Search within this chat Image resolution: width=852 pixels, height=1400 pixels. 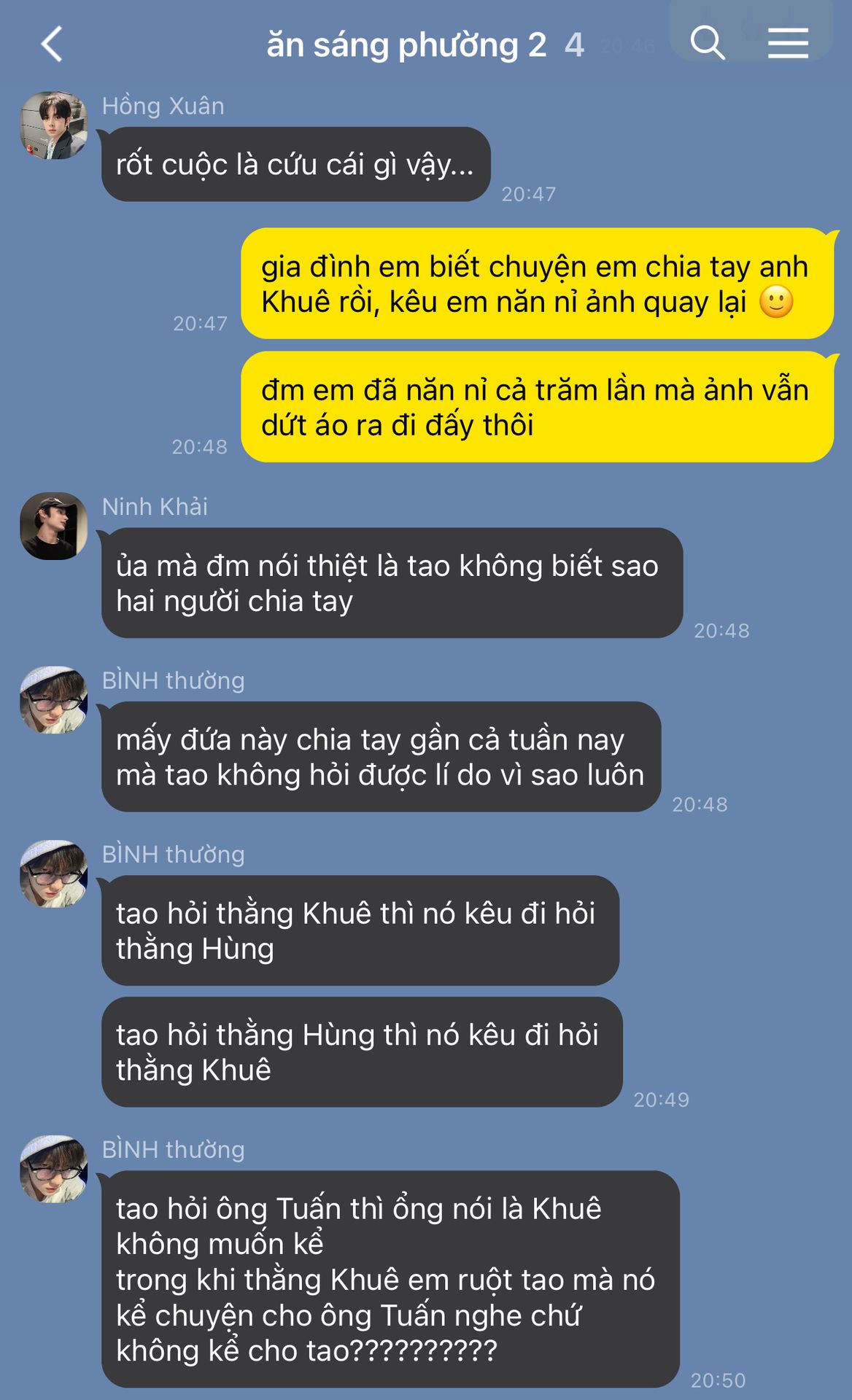tap(707, 42)
